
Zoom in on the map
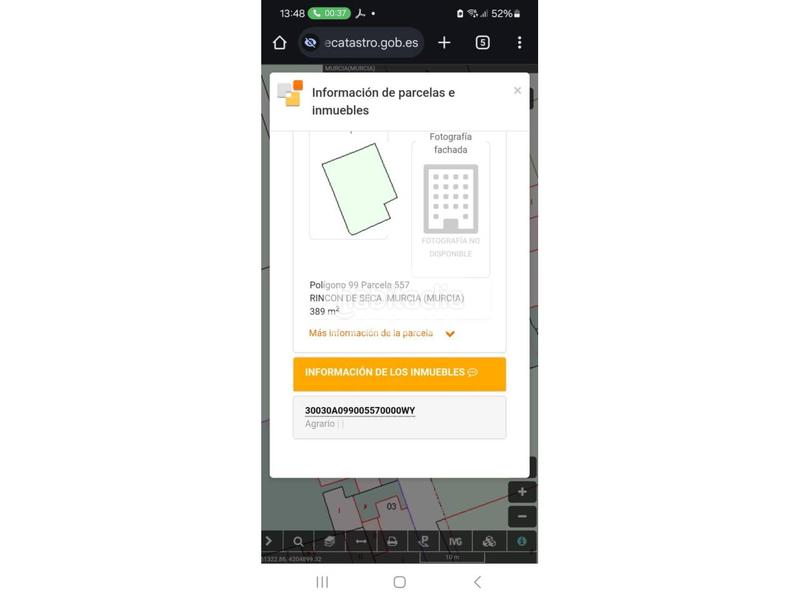(522, 492)
